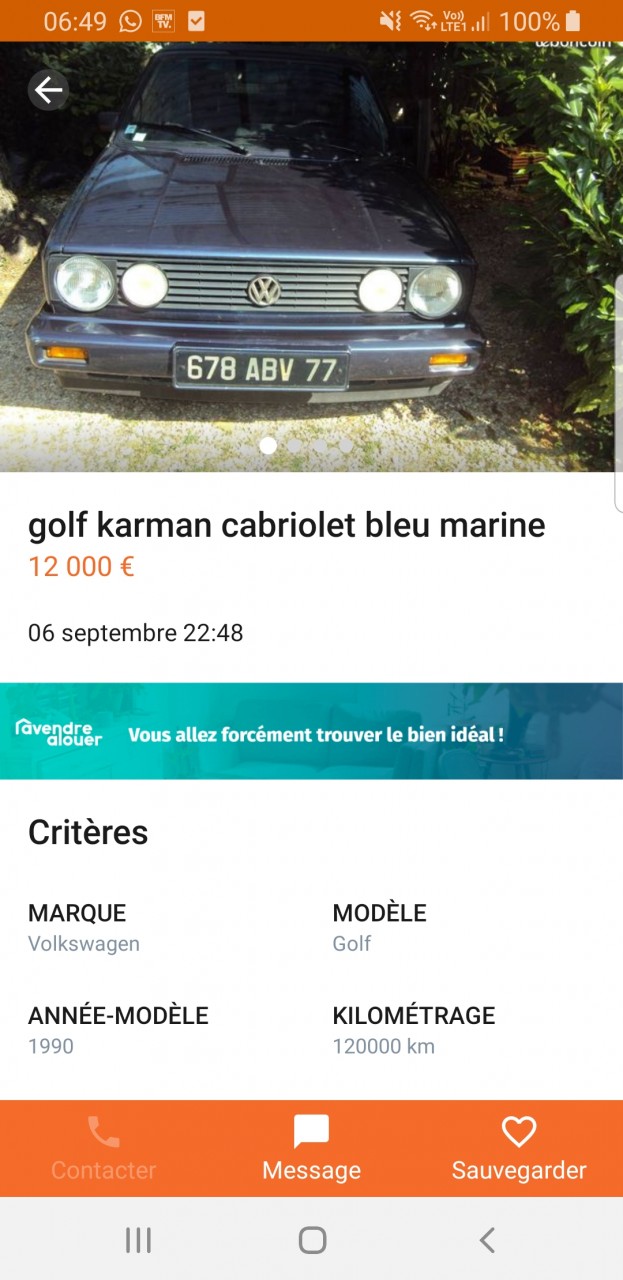Image resolution: width=623 pixels, height=1280 pixels.
Task: Go back using the arrow over the photo
Action: click(48, 91)
